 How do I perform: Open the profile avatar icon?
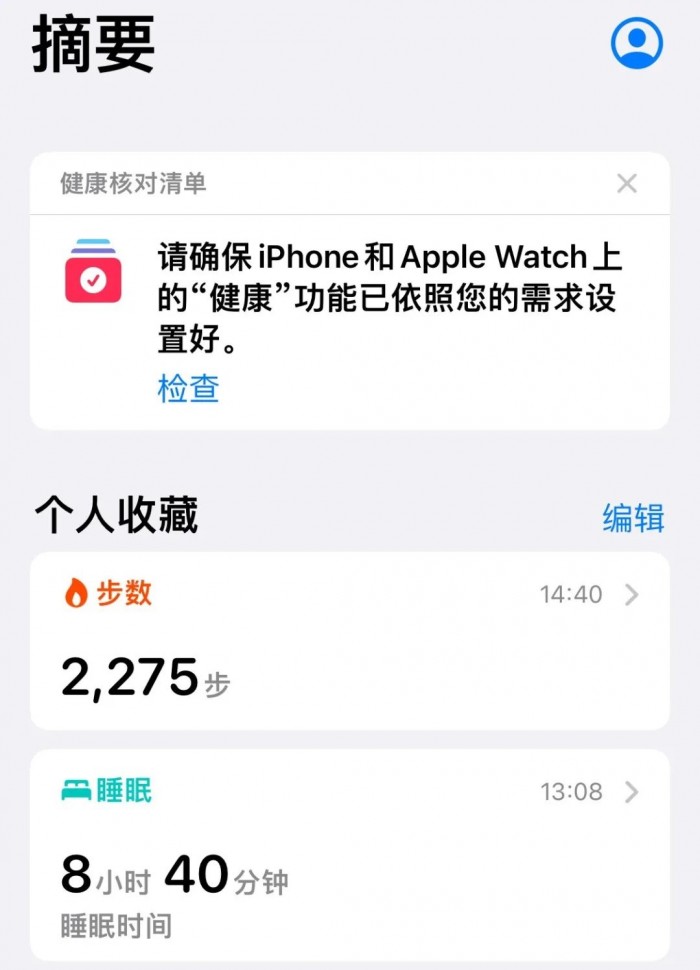point(636,42)
